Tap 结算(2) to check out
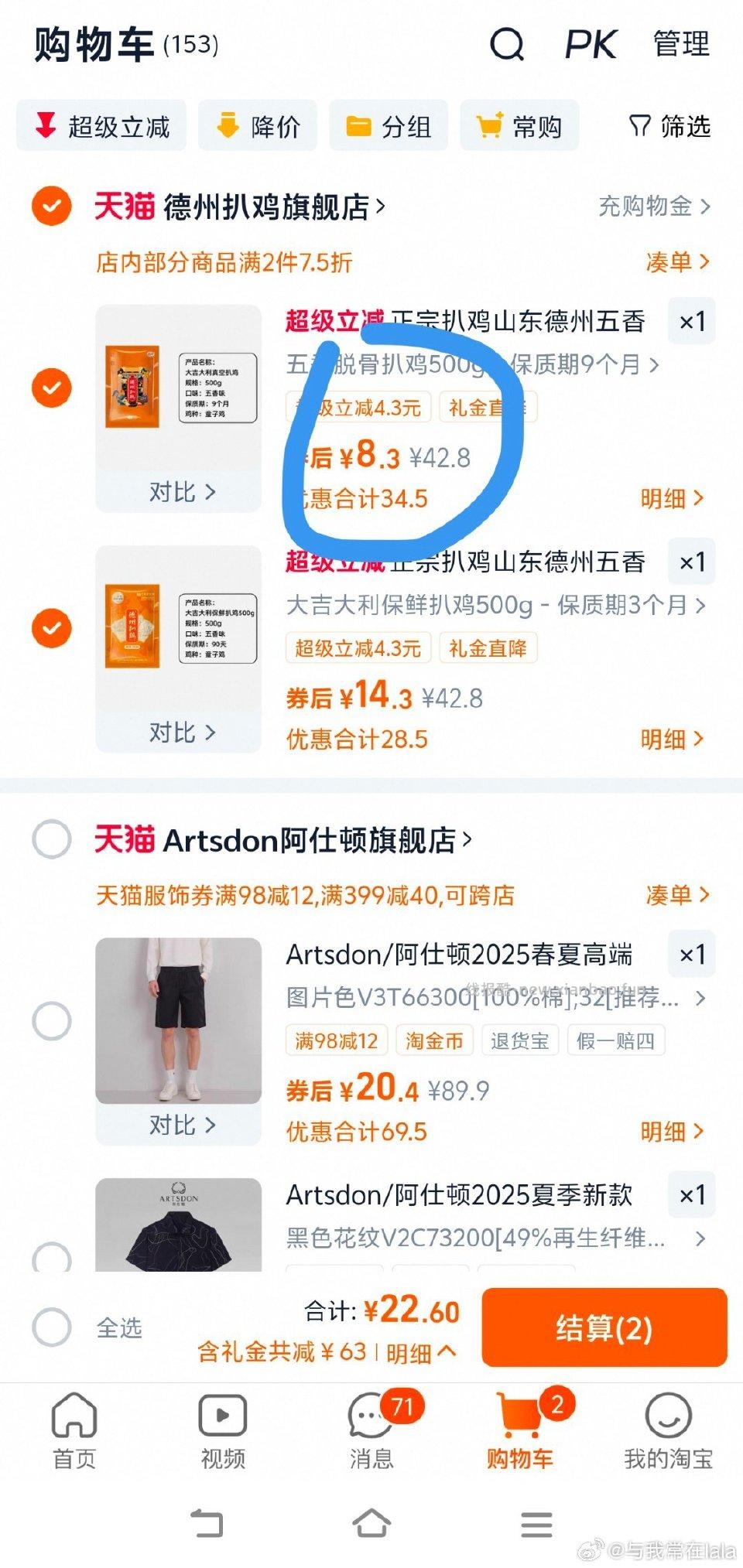The height and width of the screenshot is (1568, 743). 604,1327
